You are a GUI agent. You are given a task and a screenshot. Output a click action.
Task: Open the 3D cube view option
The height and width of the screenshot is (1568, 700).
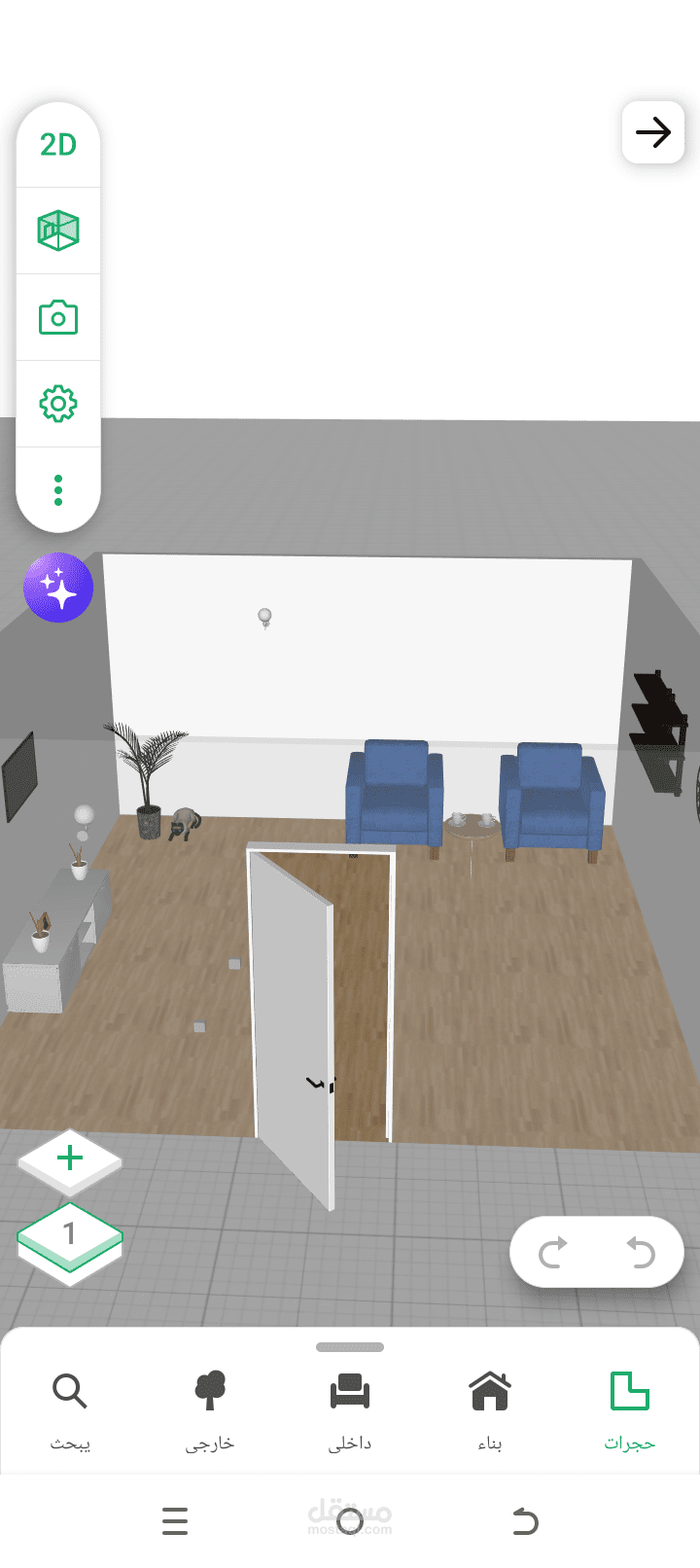pos(58,231)
